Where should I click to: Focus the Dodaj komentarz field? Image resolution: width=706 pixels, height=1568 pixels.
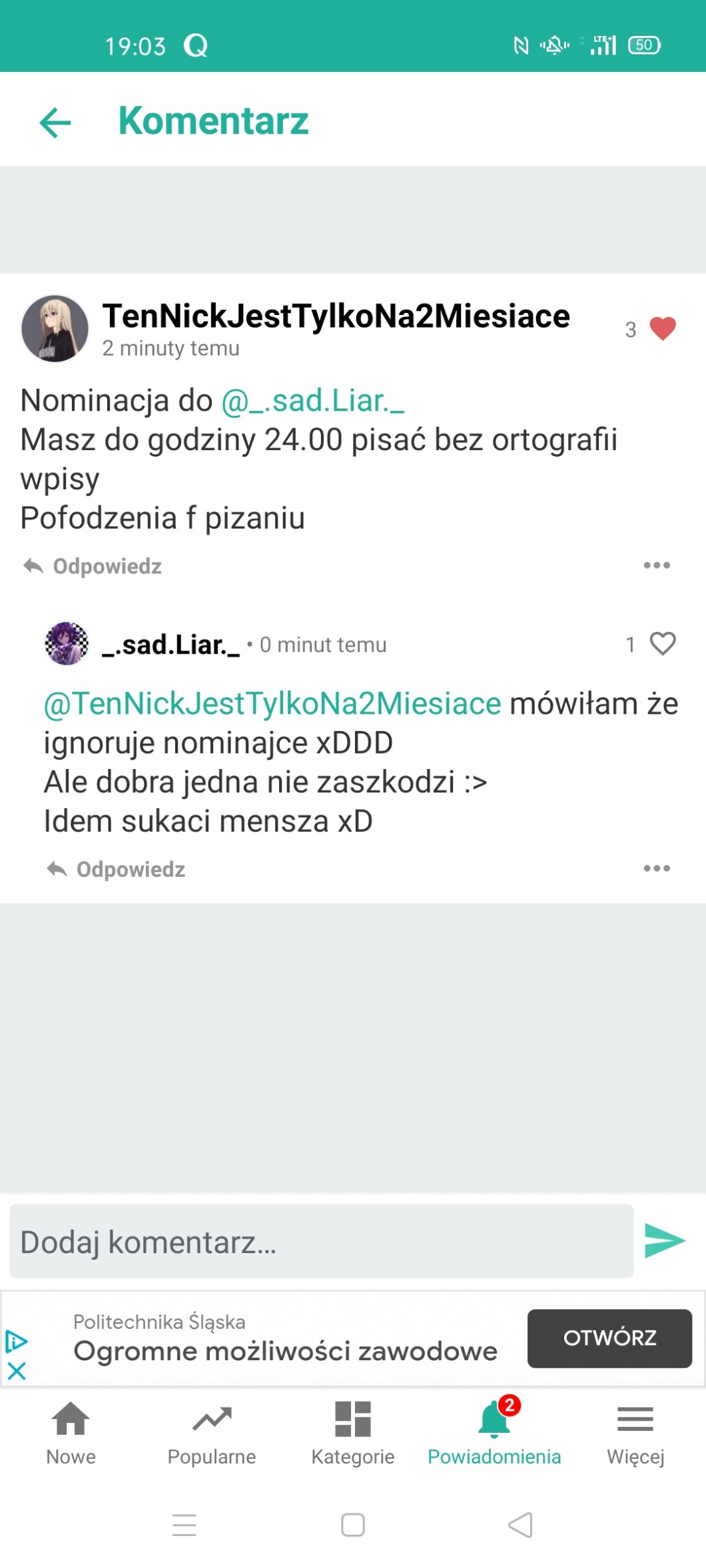coord(321,1241)
